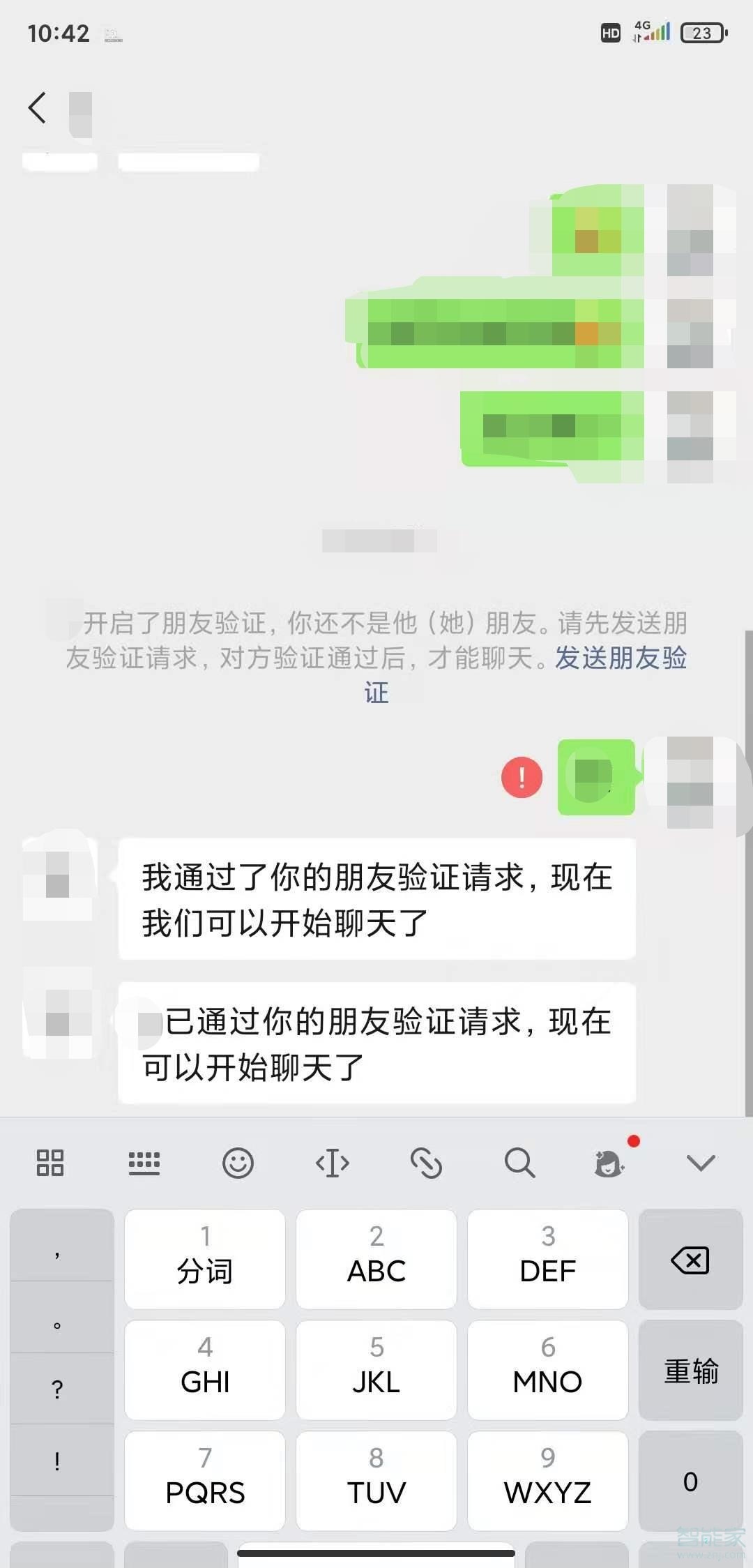Collapse the keyboard with down chevron
This screenshot has height=1568, width=753.
point(701,1163)
